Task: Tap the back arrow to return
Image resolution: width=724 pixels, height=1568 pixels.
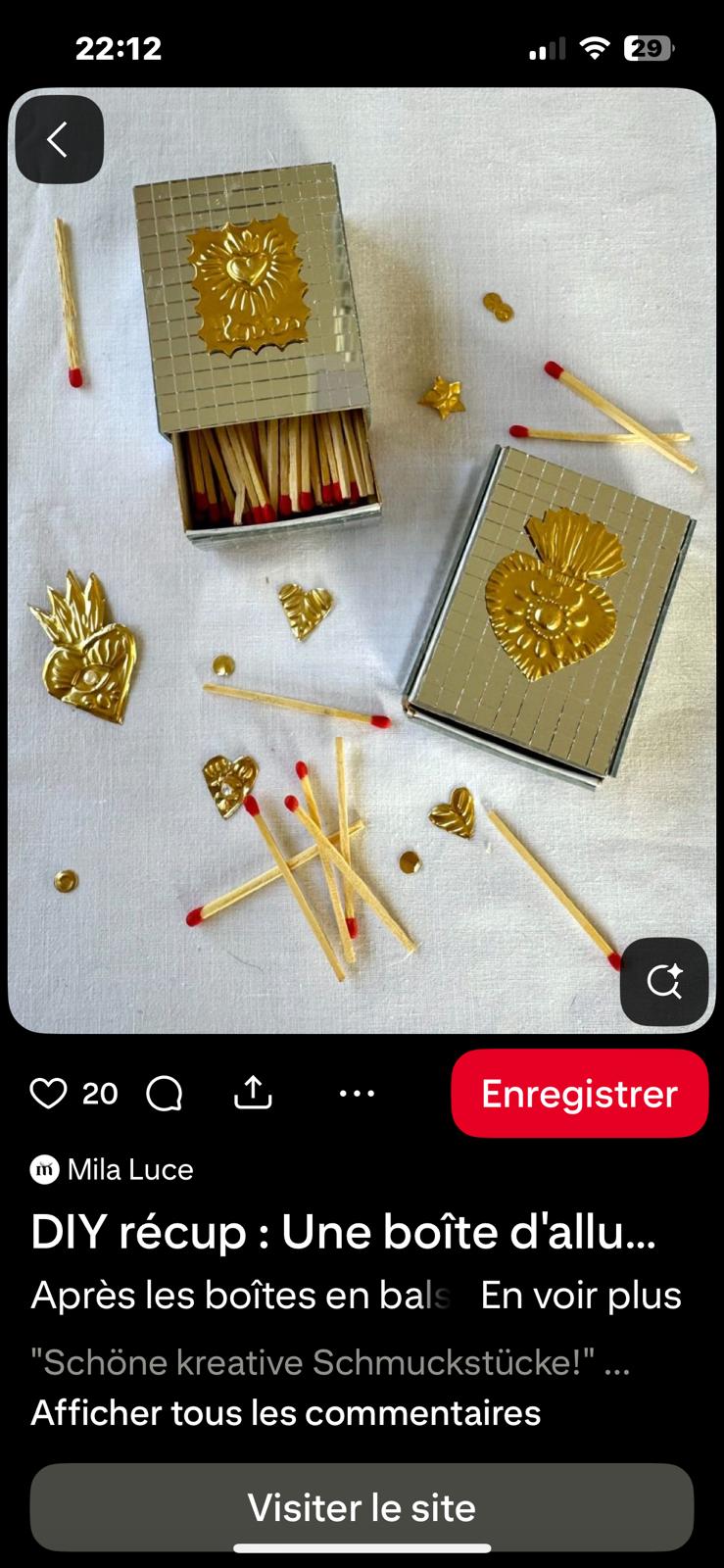Action: click(x=59, y=139)
